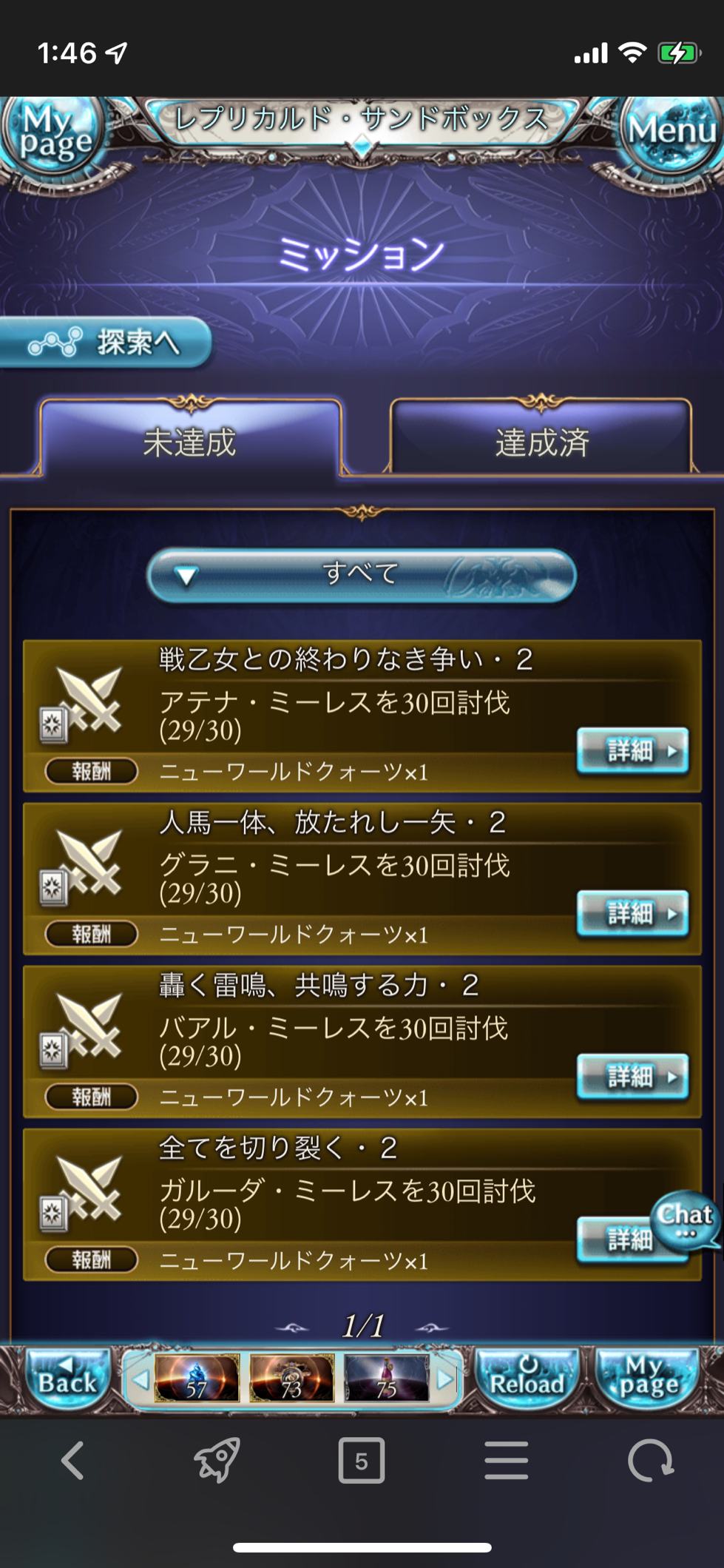Open 詳細 for グラニ・ミーレス mission
724x1568 pixels.
(632, 913)
